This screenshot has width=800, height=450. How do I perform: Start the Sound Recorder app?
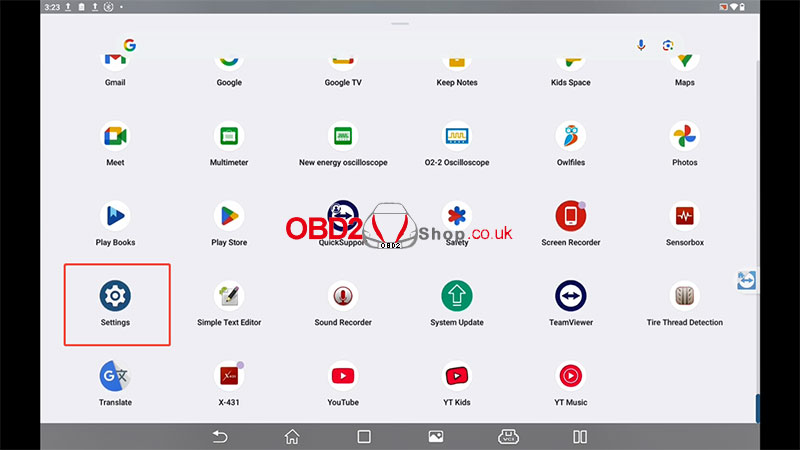(343, 296)
